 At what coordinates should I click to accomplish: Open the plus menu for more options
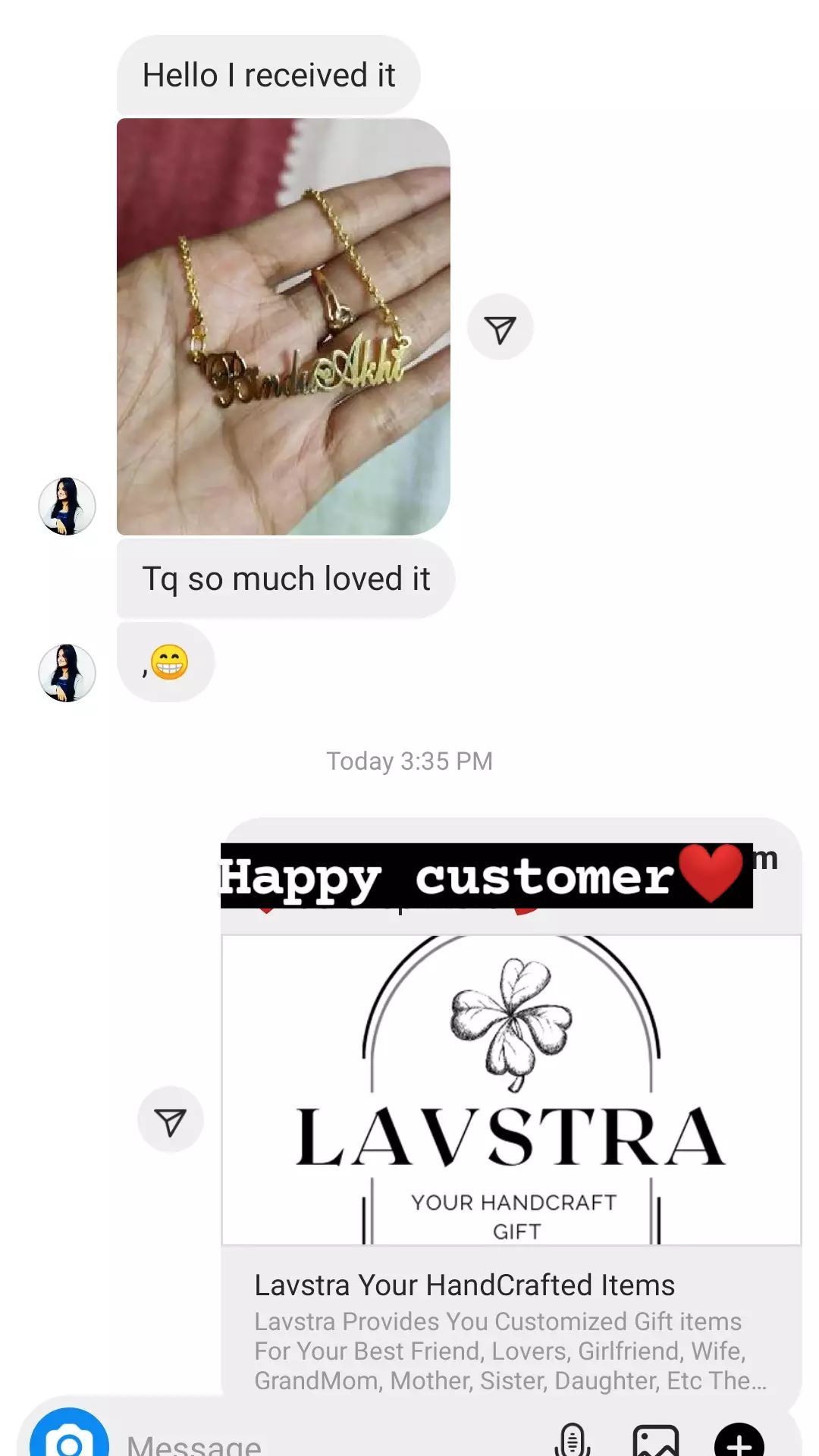coord(739,1439)
